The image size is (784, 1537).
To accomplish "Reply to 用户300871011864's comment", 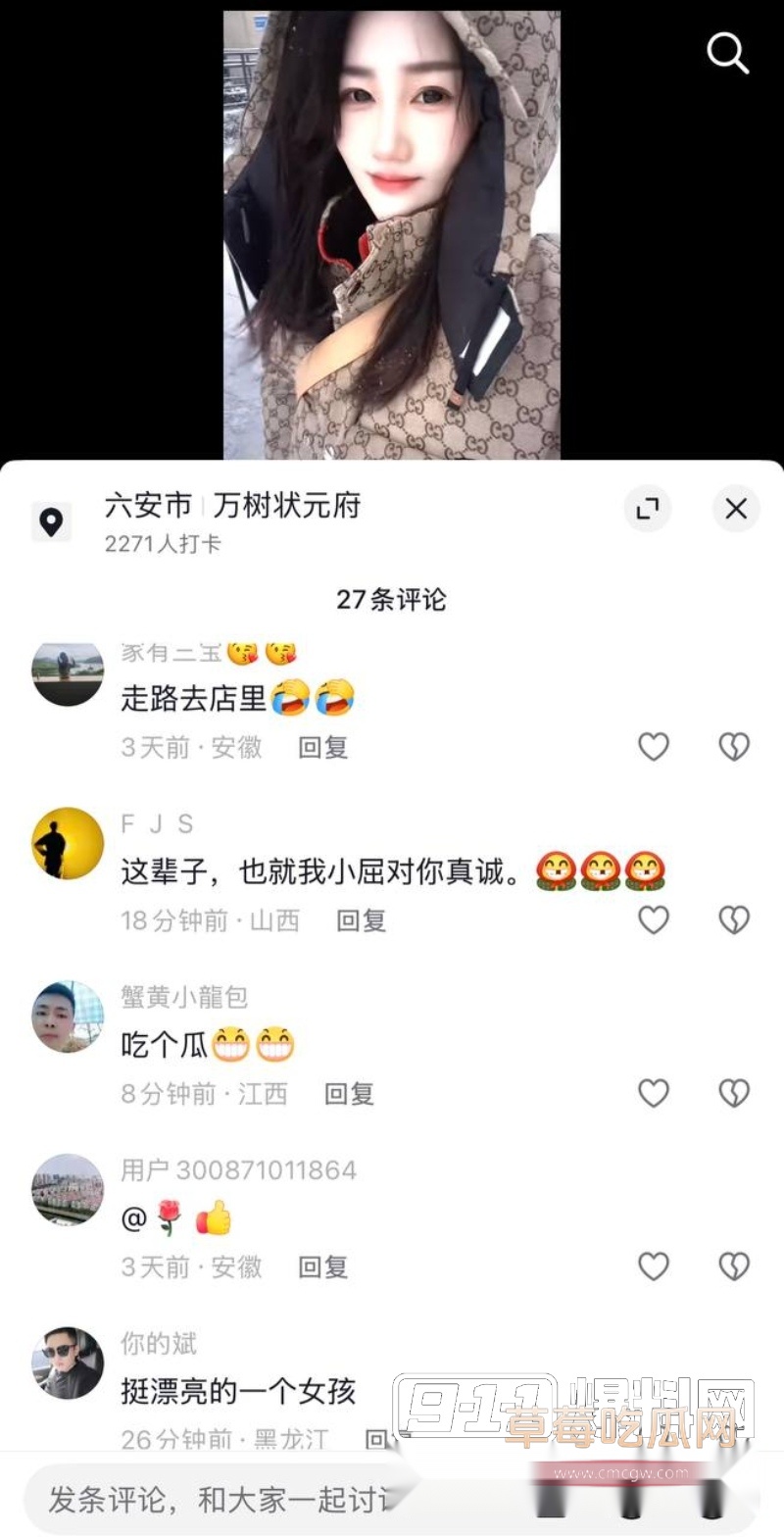I will pyautogui.click(x=322, y=1266).
